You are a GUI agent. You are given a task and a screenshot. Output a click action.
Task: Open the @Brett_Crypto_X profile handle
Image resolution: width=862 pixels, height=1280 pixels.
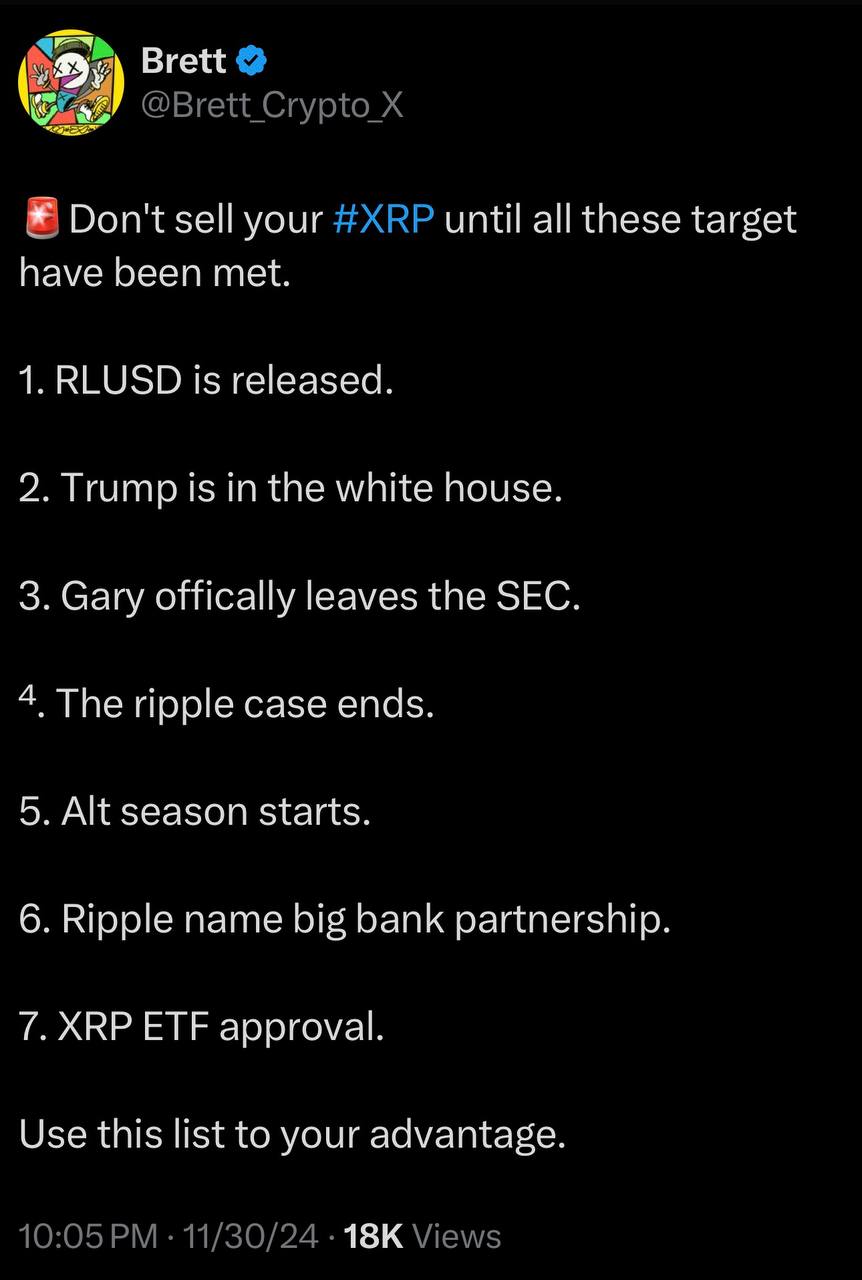(x=272, y=104)
